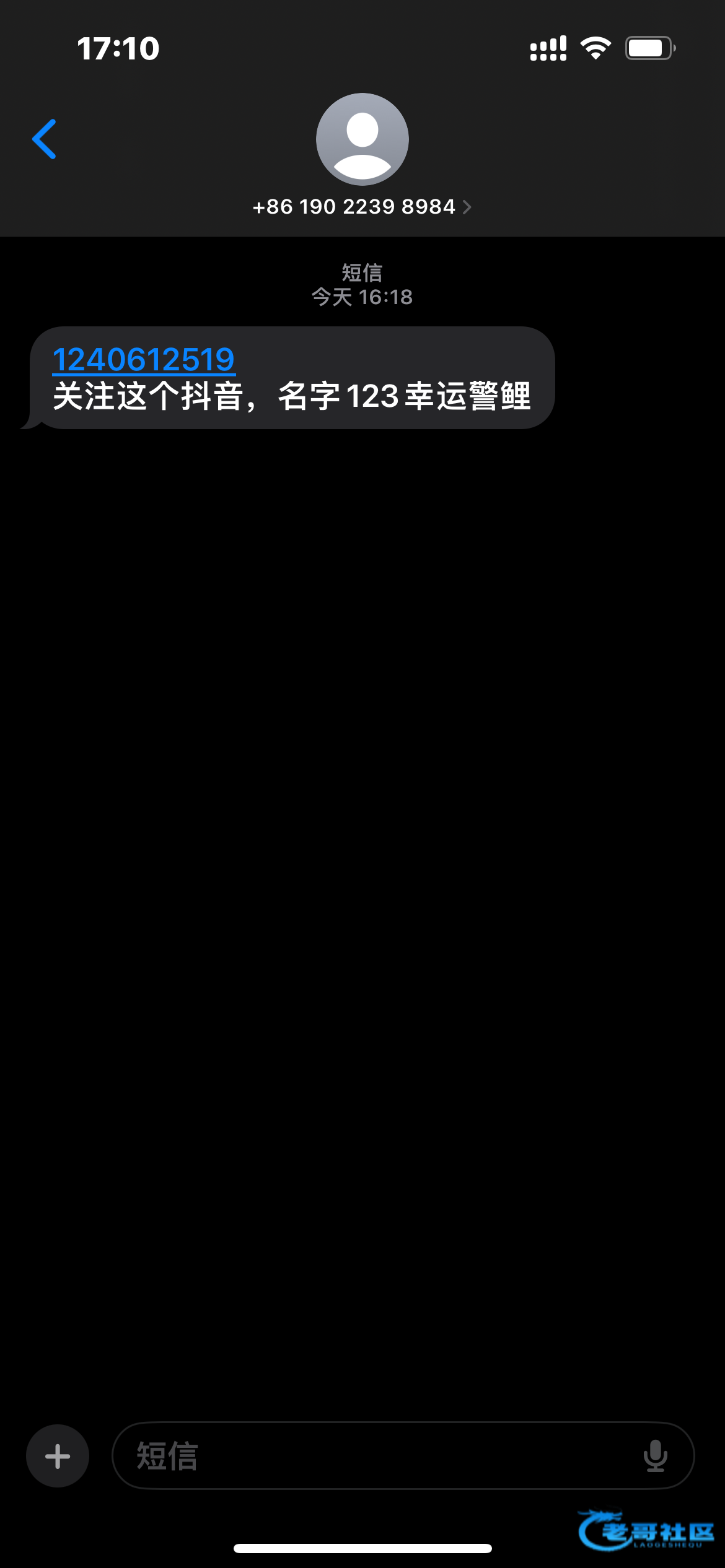Start voice dictation with the microphone
Image resolution: width=725 pixels, height=1568 pixels.
(655, 1456)
